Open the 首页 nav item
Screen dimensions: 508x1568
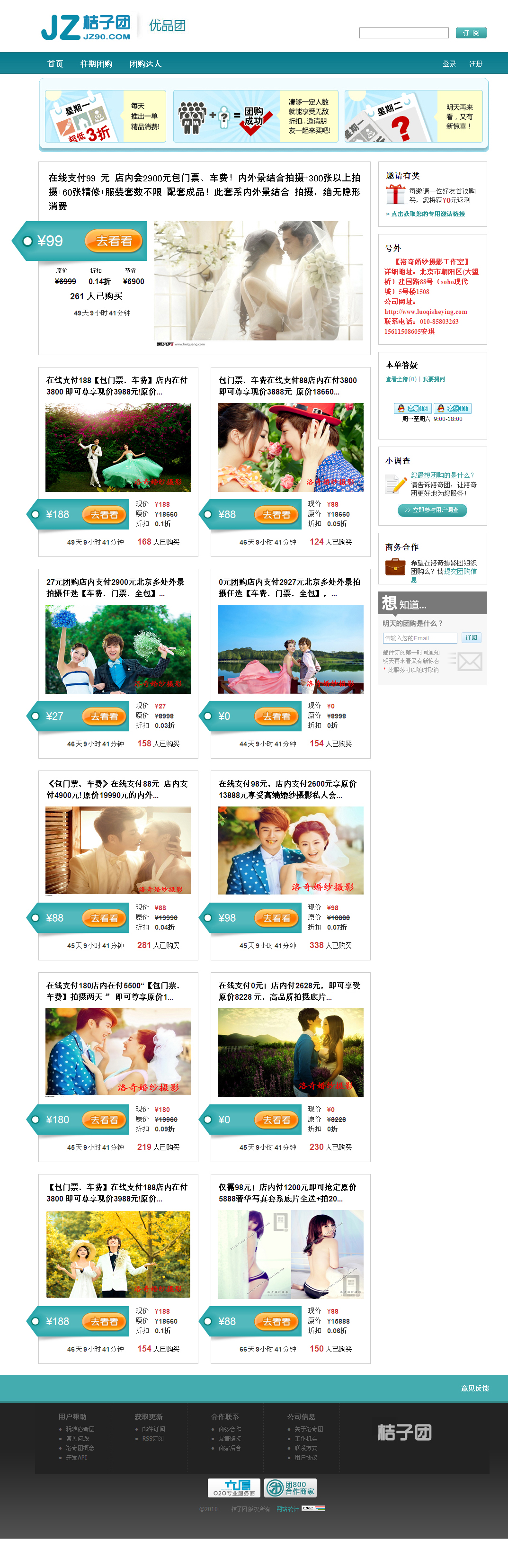[x=55, y=64]
